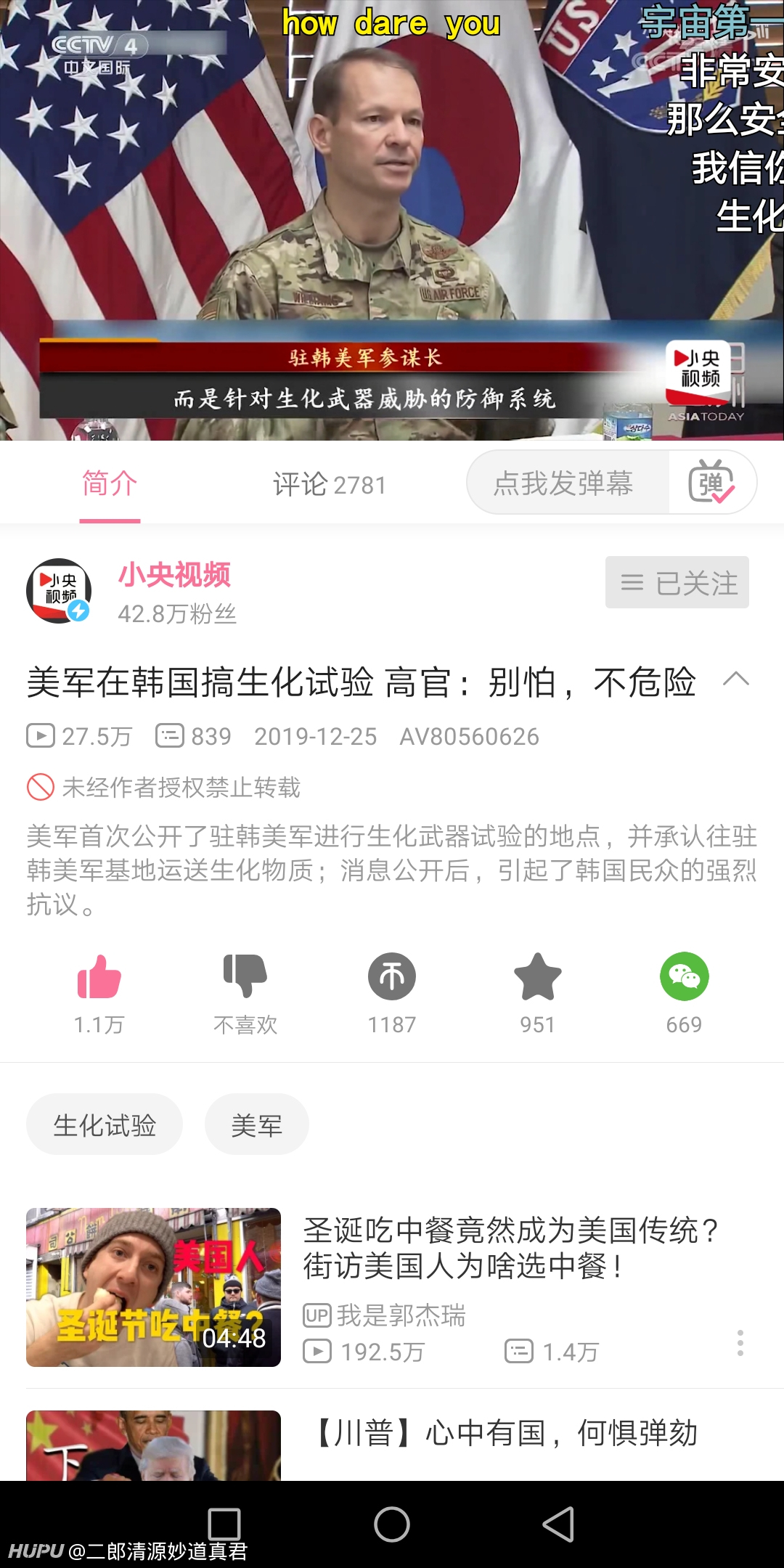Toggle the danmaku 弹 switch icon

(x=712, y=483)
